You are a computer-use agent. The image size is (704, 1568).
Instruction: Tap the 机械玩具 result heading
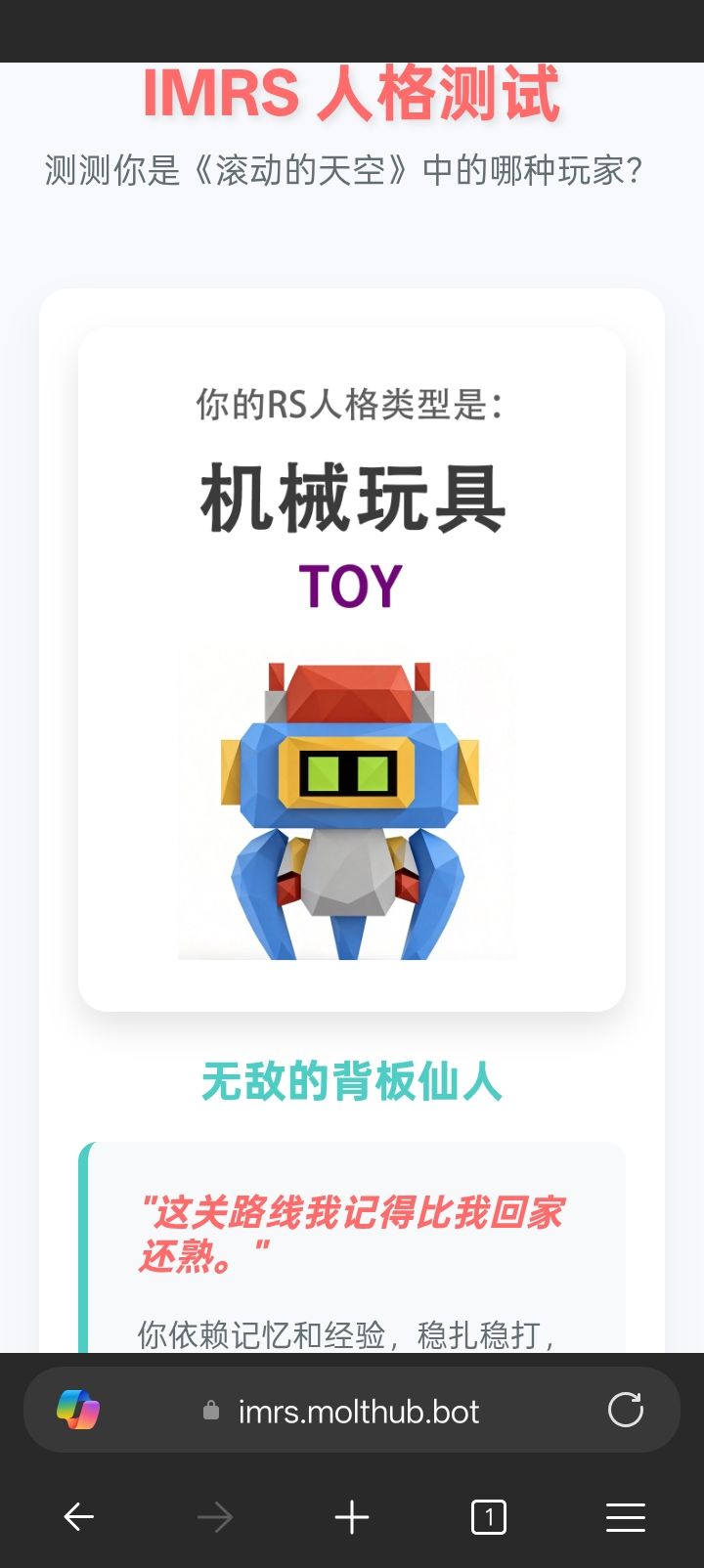(351, 499)
